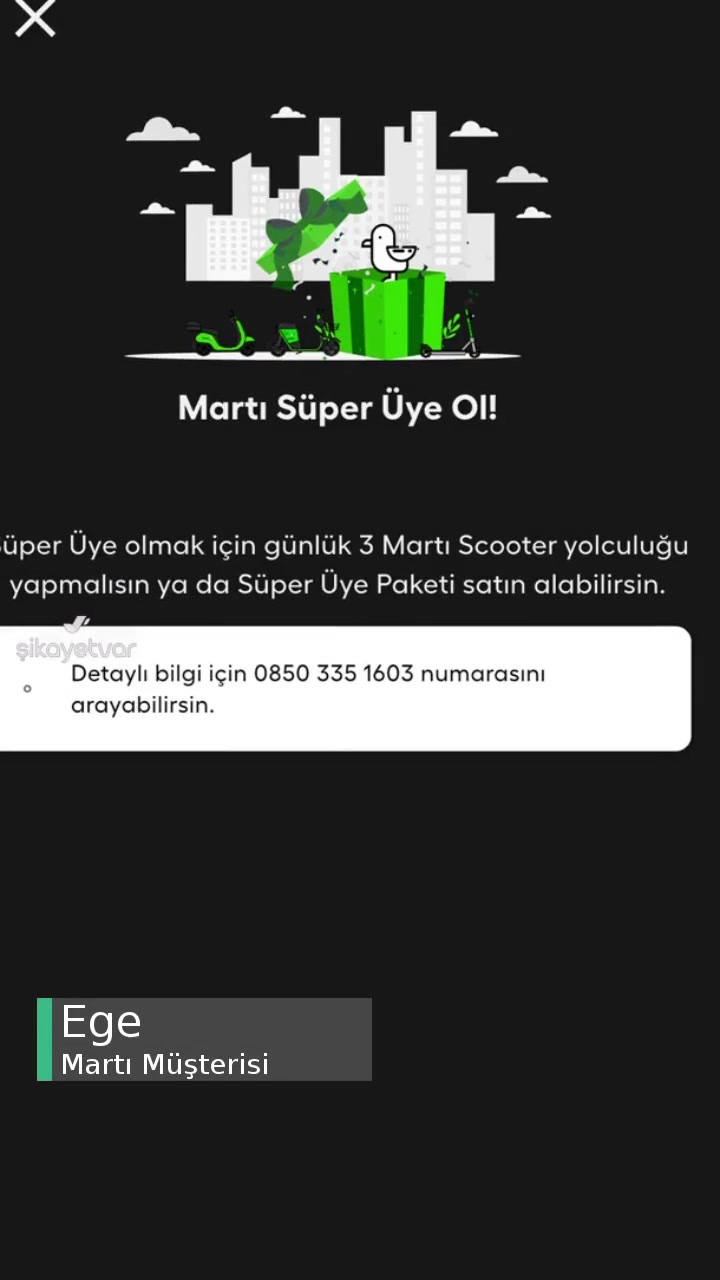Select the green gift box illustration
The image size is (720, 1280).
385,315
